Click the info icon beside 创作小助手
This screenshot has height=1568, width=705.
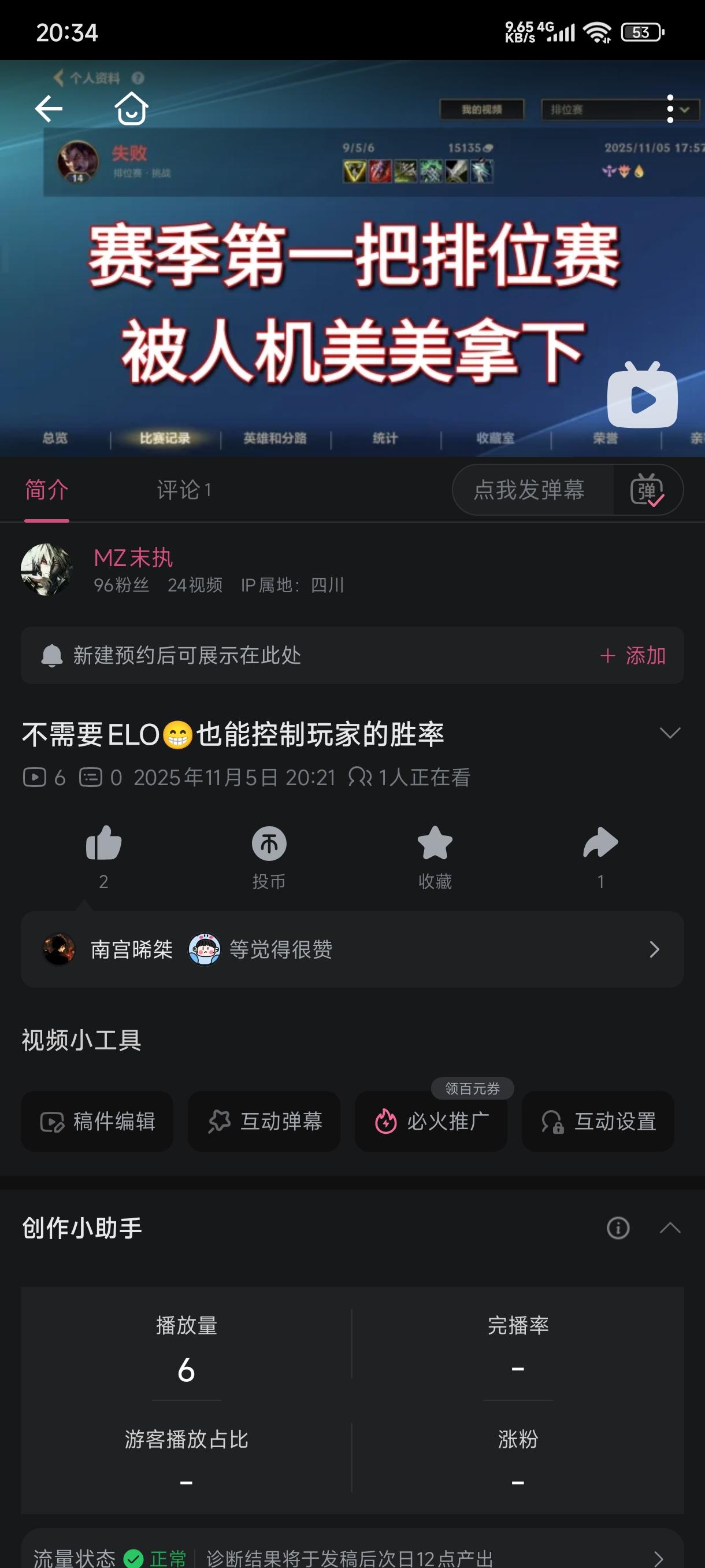tap(617, 1227)
